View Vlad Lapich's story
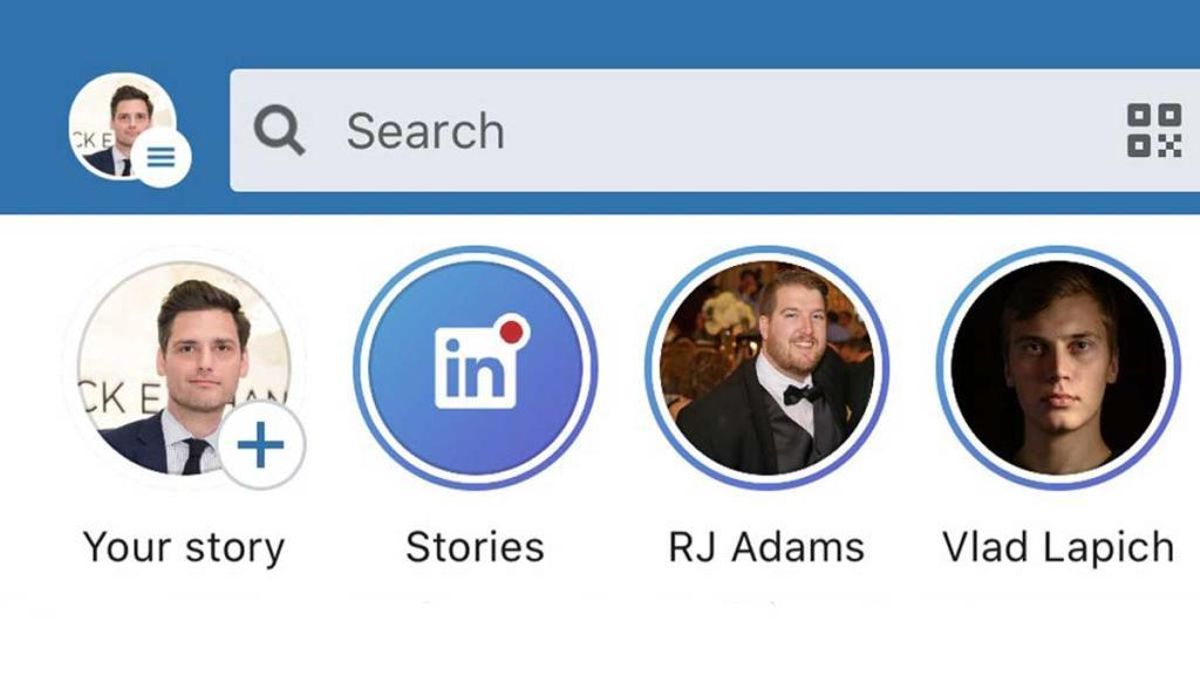The image size is (1200, 696). coord(1058,367)
